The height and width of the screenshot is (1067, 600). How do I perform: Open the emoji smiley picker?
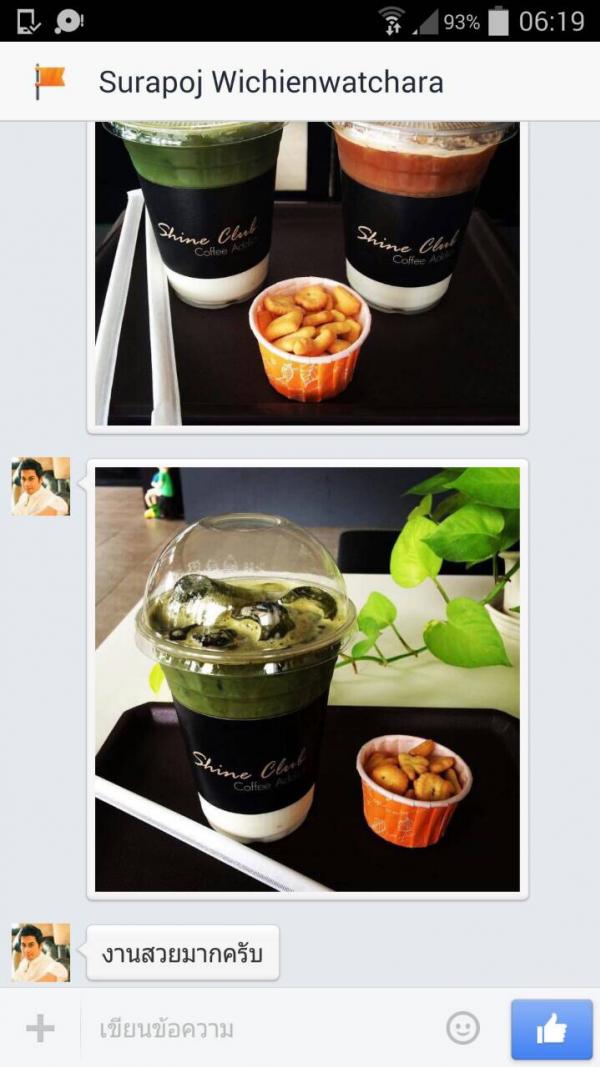(463, 1028)
